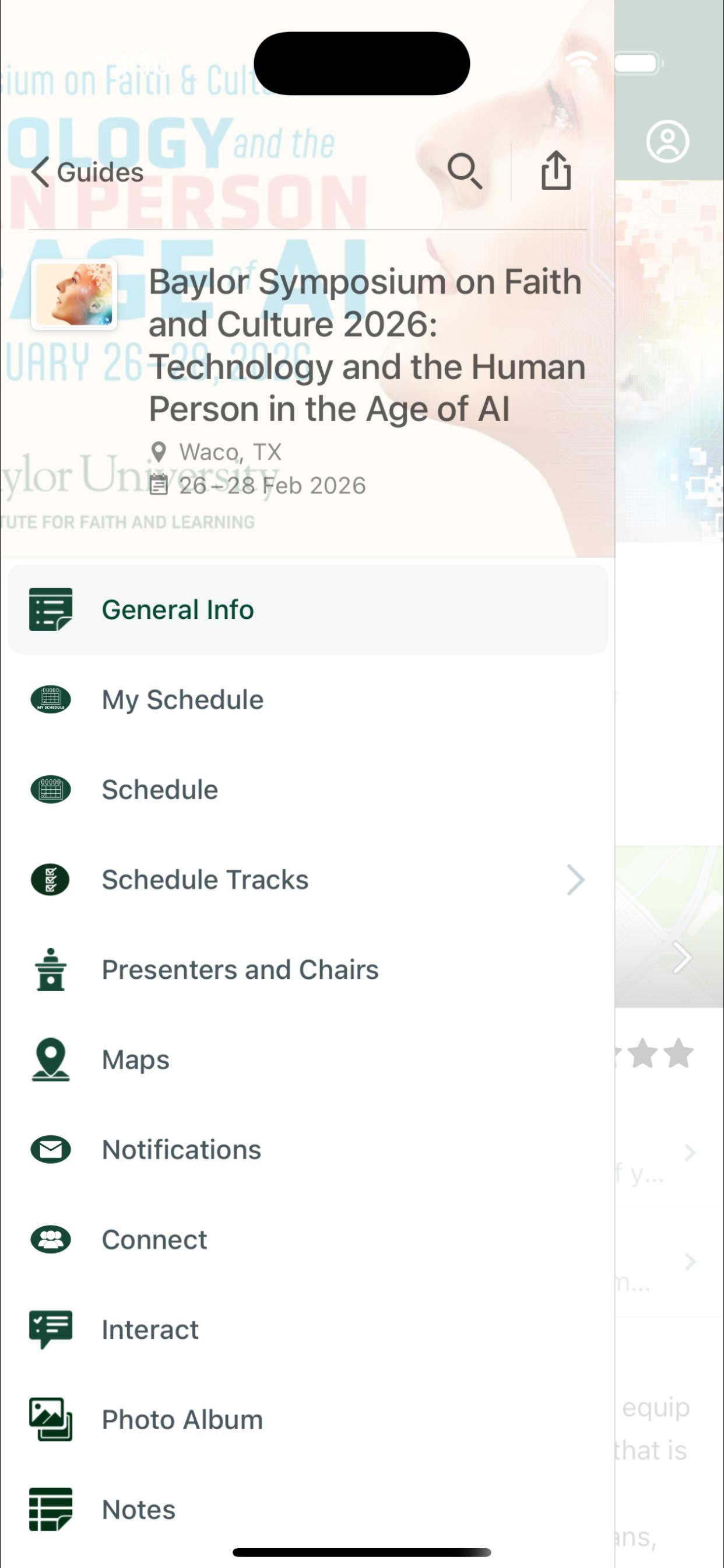Expand Schedule Tracks via its chevron
This screenshot has height=1568, width=724.
tap(574, 880)
